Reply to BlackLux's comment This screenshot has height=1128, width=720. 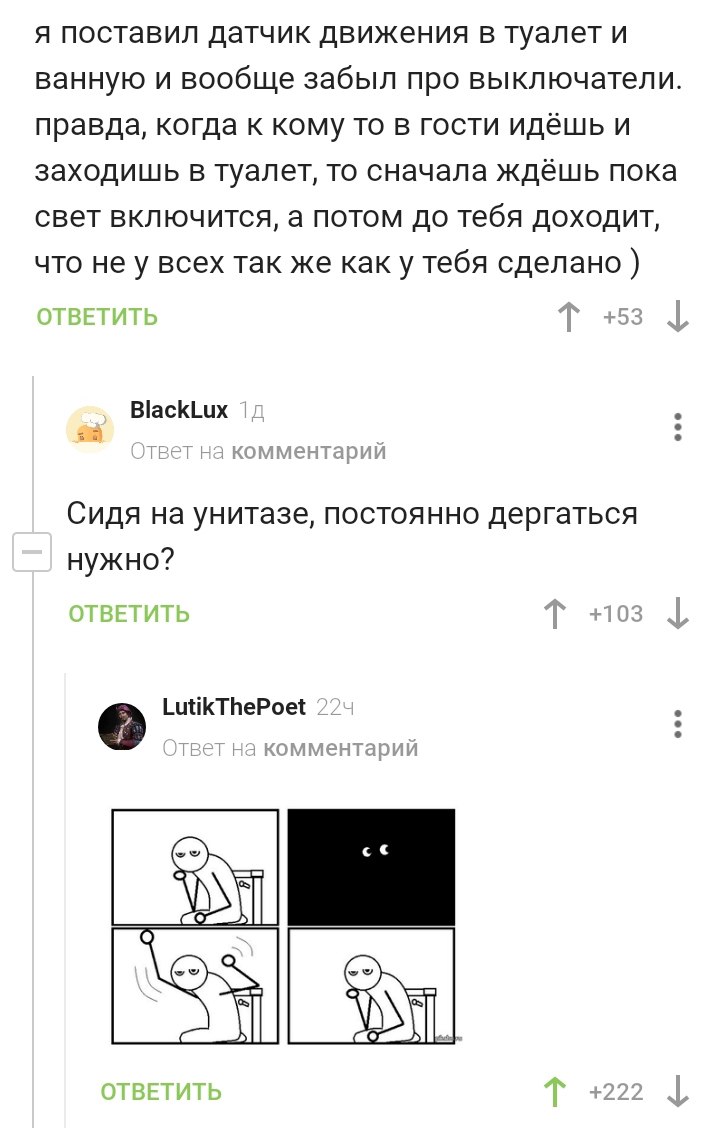(x=129, y=614)
